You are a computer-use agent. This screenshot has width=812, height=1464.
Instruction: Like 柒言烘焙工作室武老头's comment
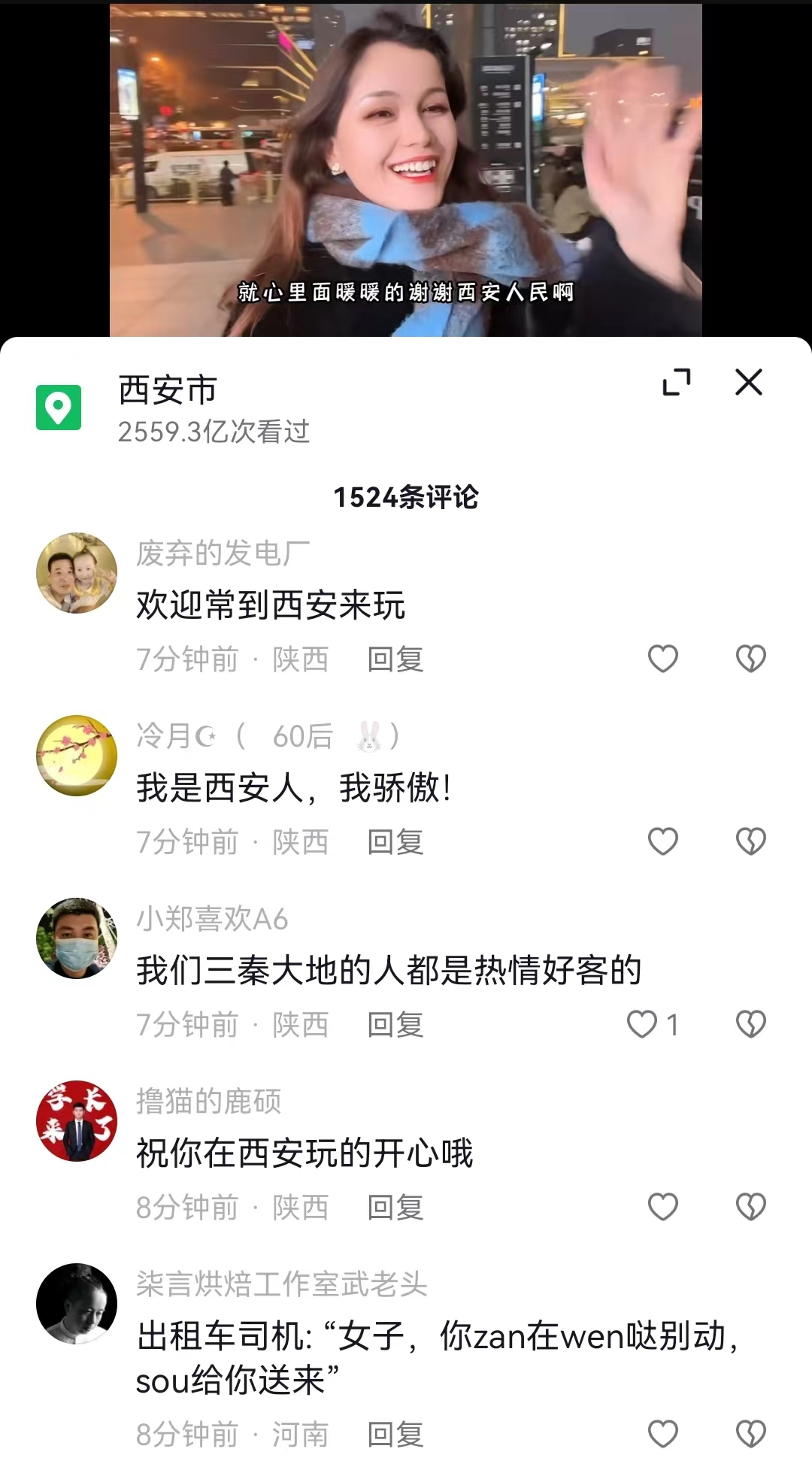(x=662, y=1434)
